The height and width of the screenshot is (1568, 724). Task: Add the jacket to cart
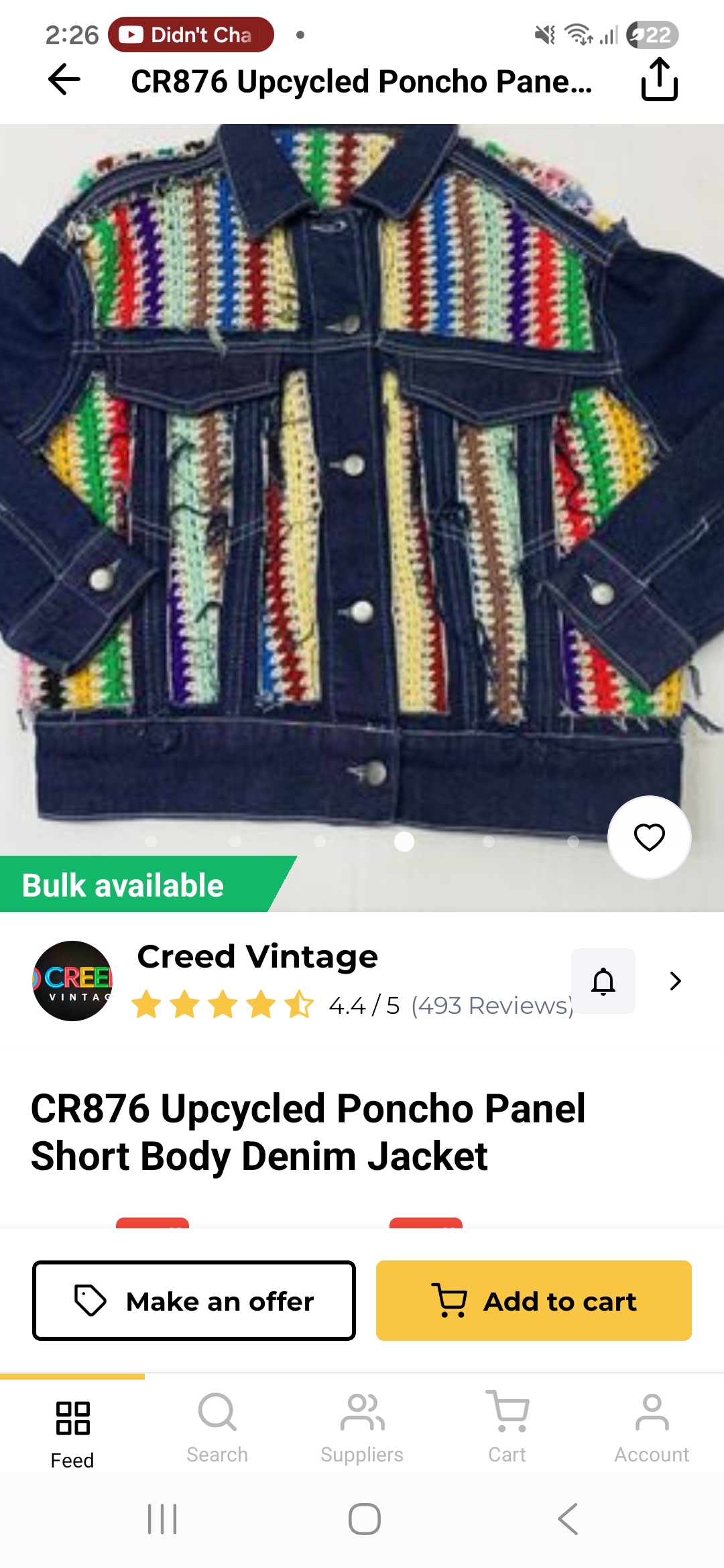click(x=534, y=1301)
